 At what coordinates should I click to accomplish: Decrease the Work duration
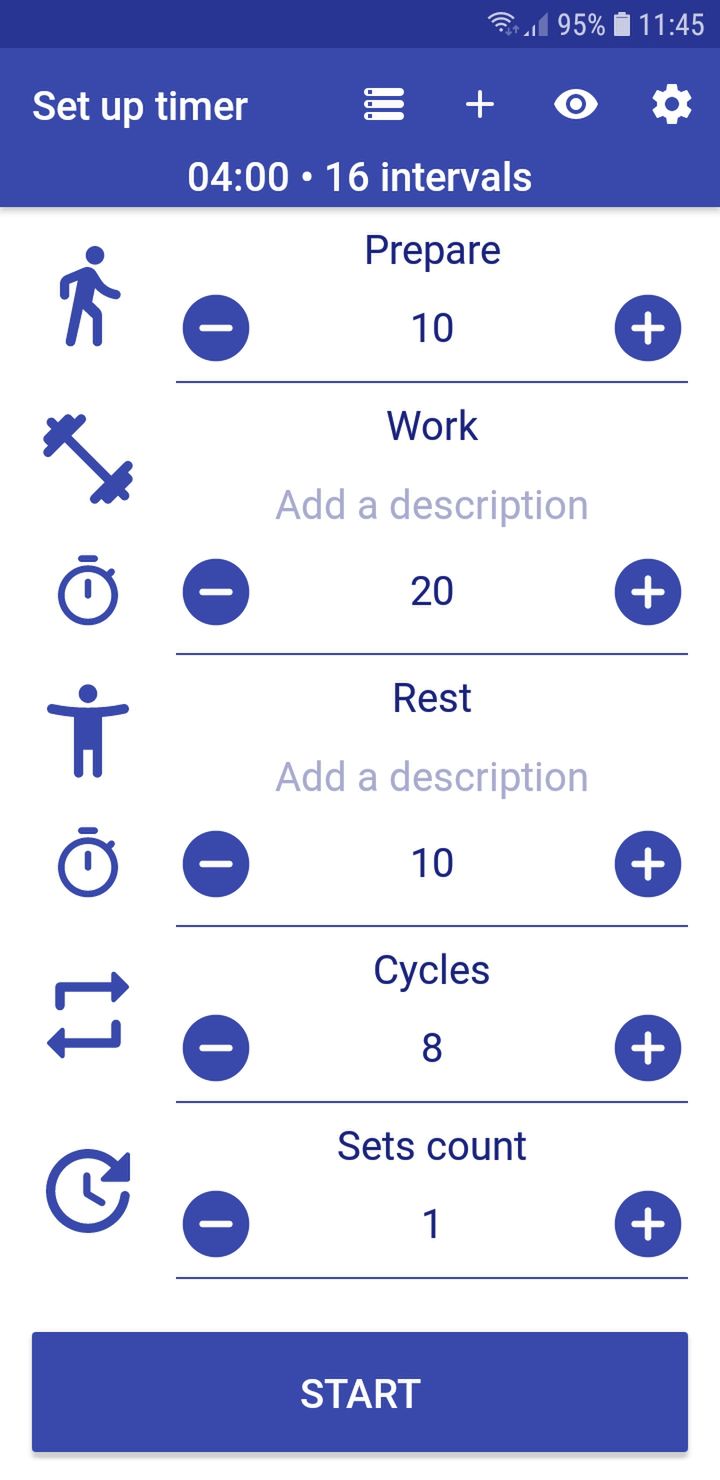click(x=216, y=591)
